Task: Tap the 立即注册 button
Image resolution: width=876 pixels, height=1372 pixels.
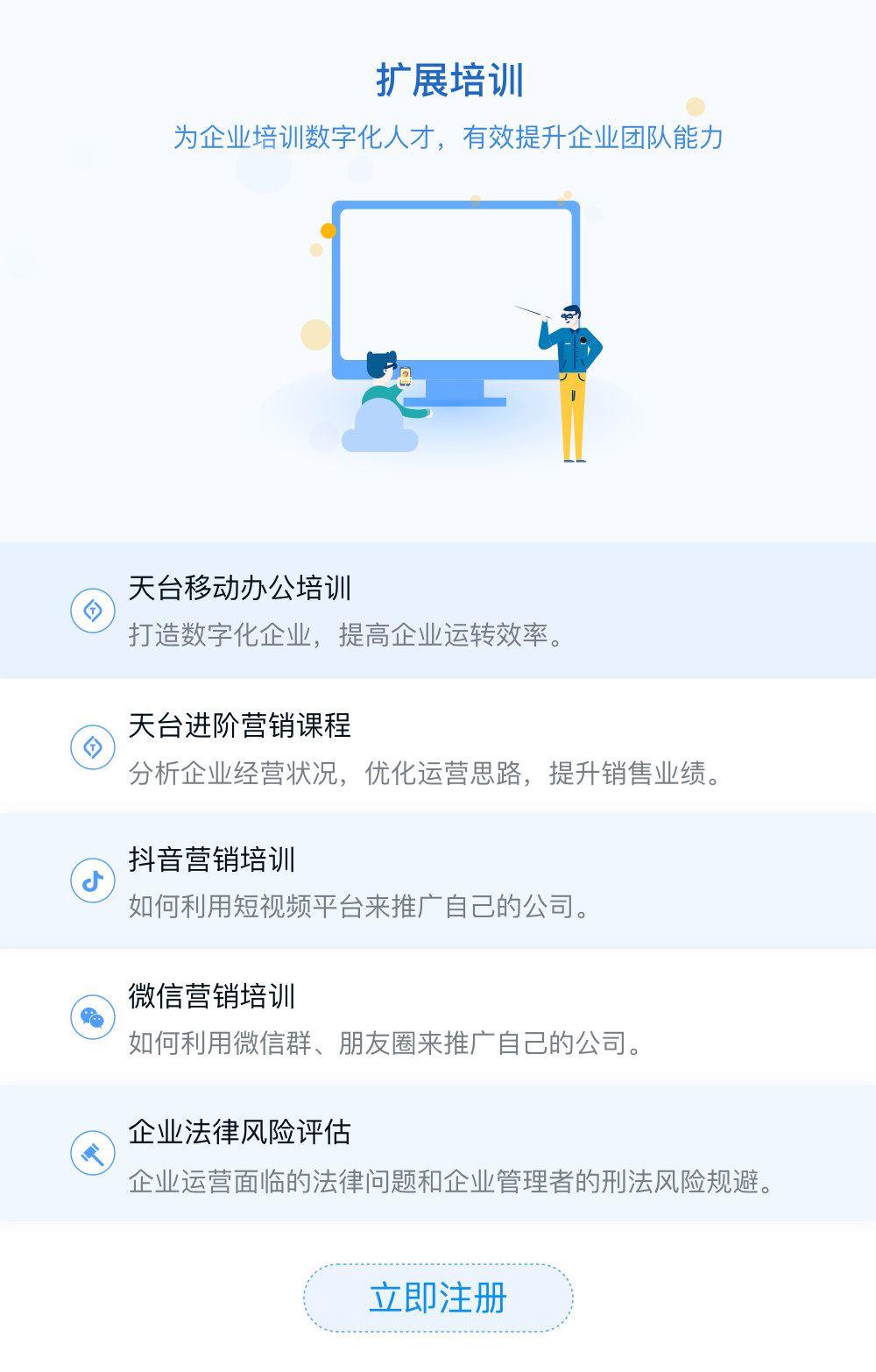Action: coord(438,1298)
